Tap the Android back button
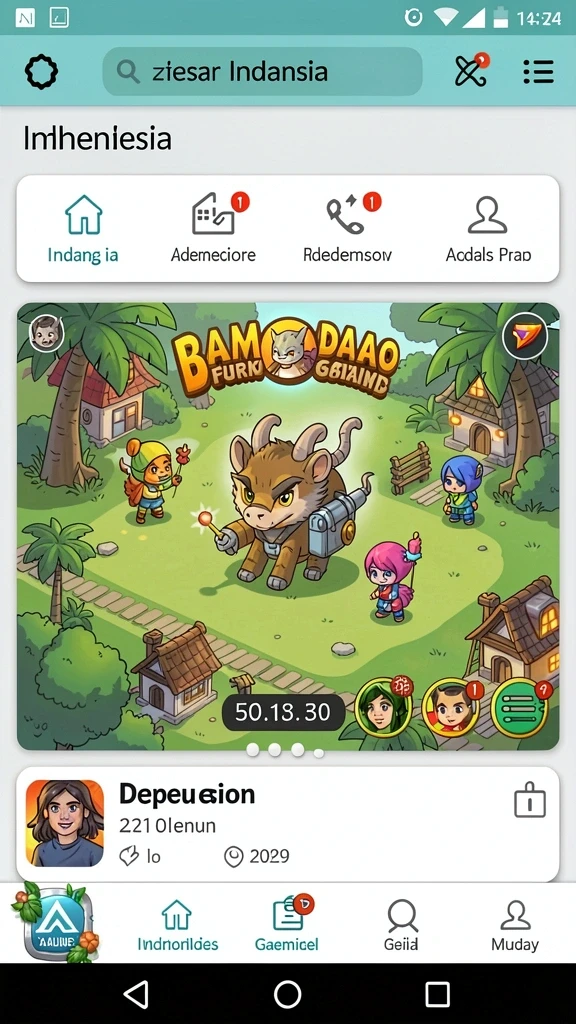 click(136, 995)
